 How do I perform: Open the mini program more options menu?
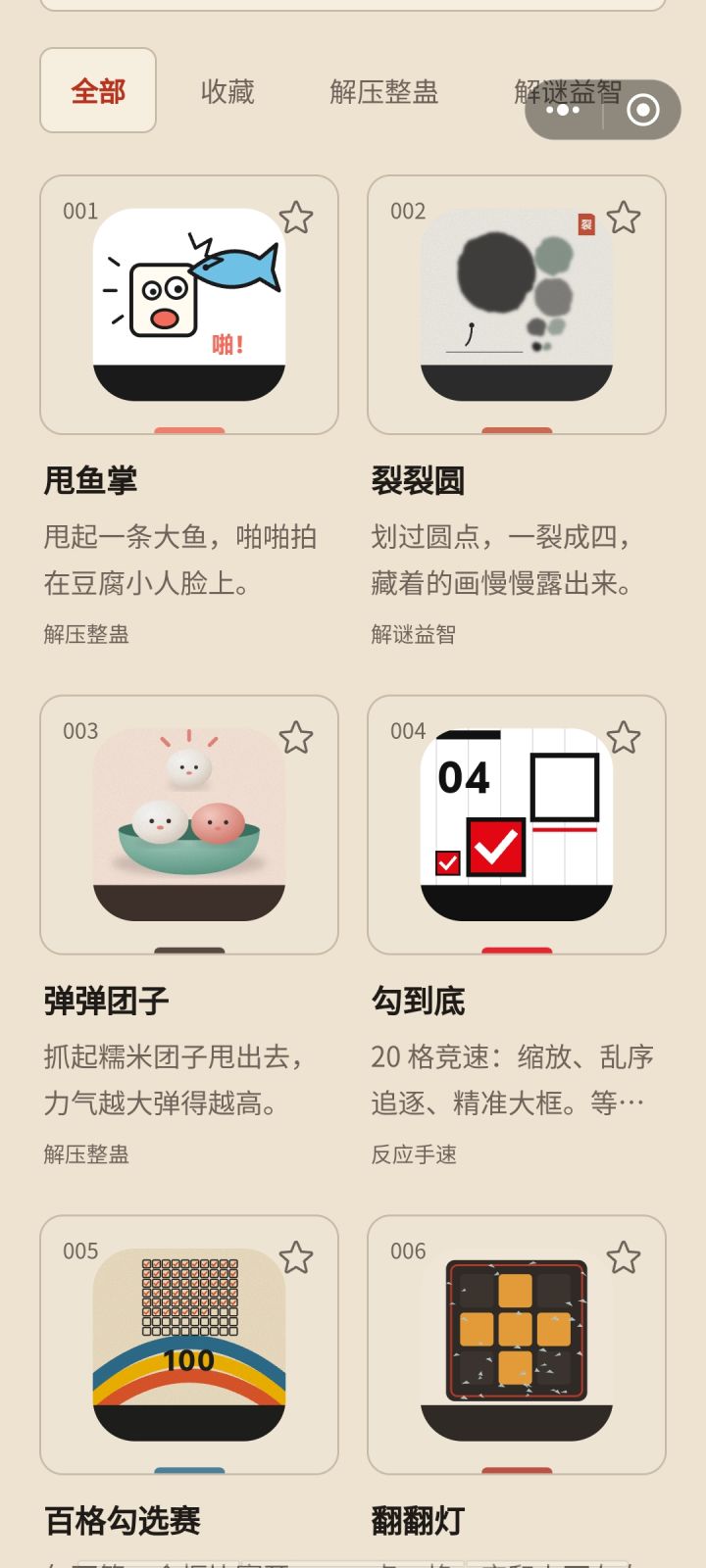[563, 110]
